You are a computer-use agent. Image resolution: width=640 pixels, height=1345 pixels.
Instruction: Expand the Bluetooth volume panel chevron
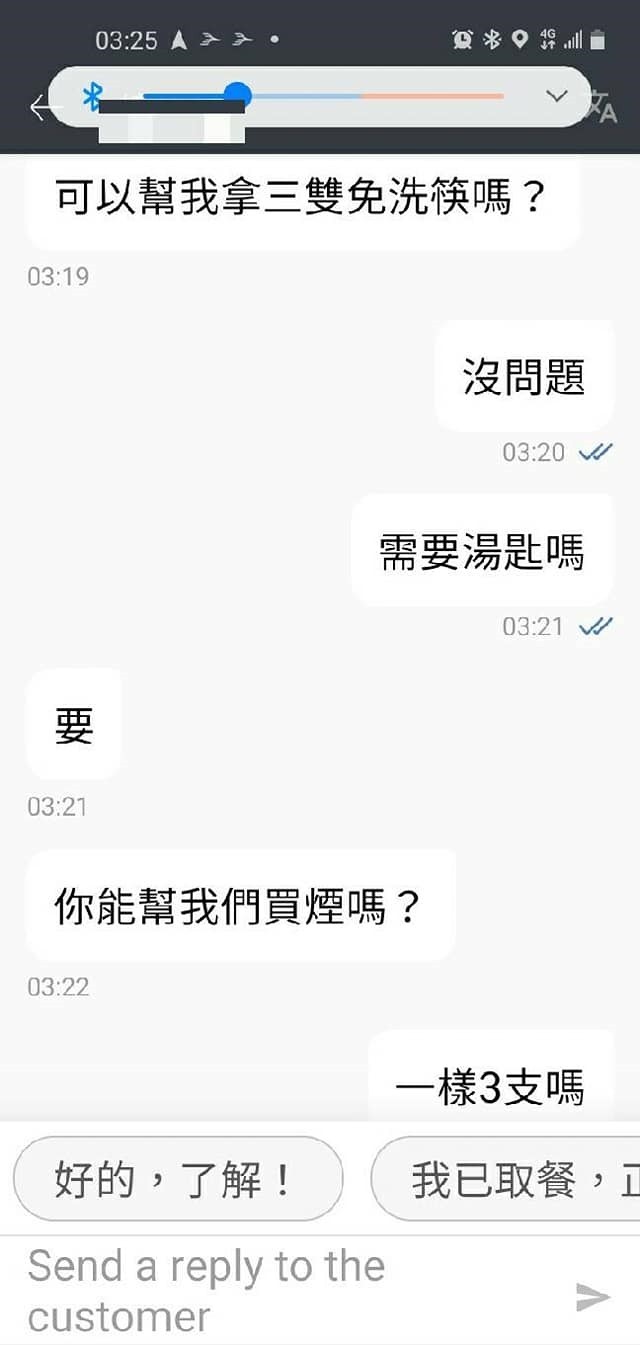557,96
